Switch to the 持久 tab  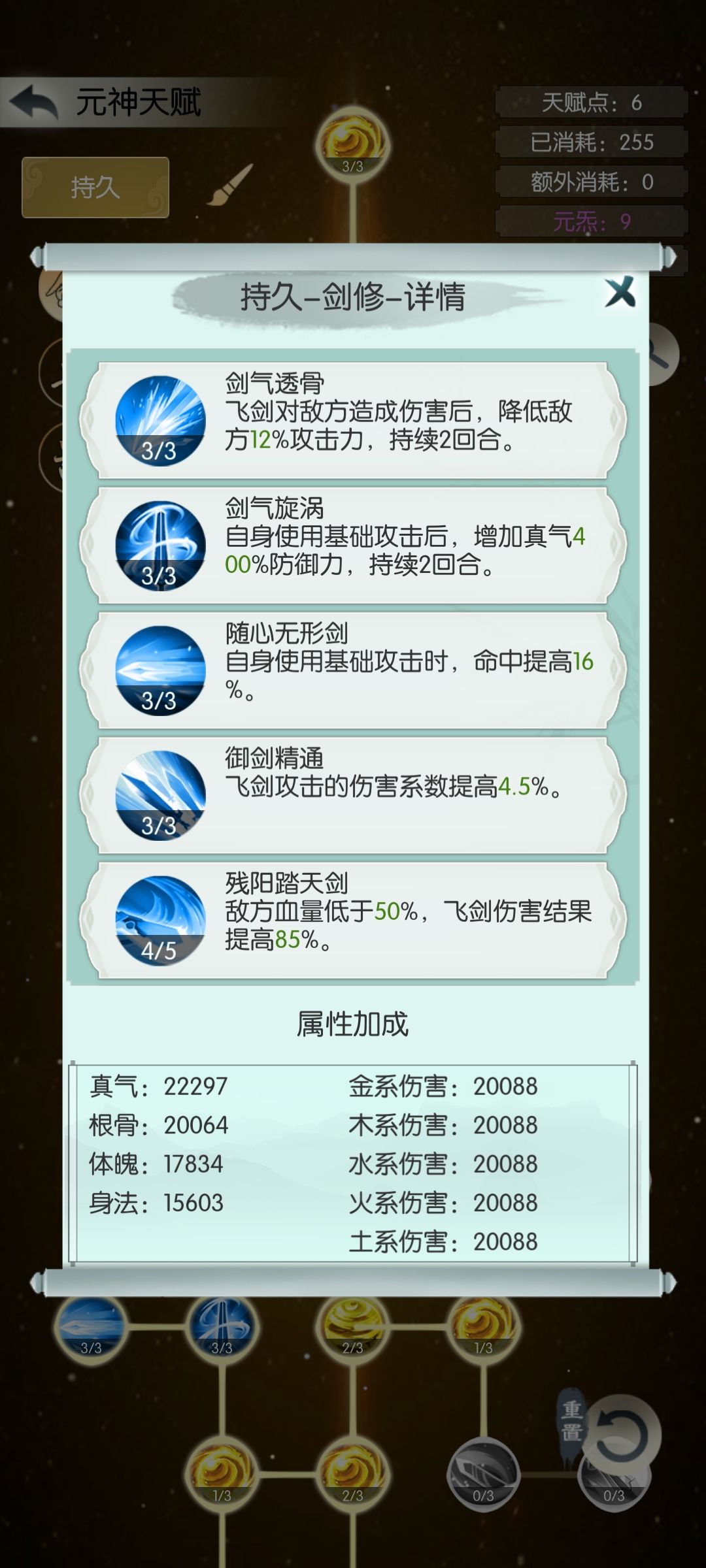point(94,188)
